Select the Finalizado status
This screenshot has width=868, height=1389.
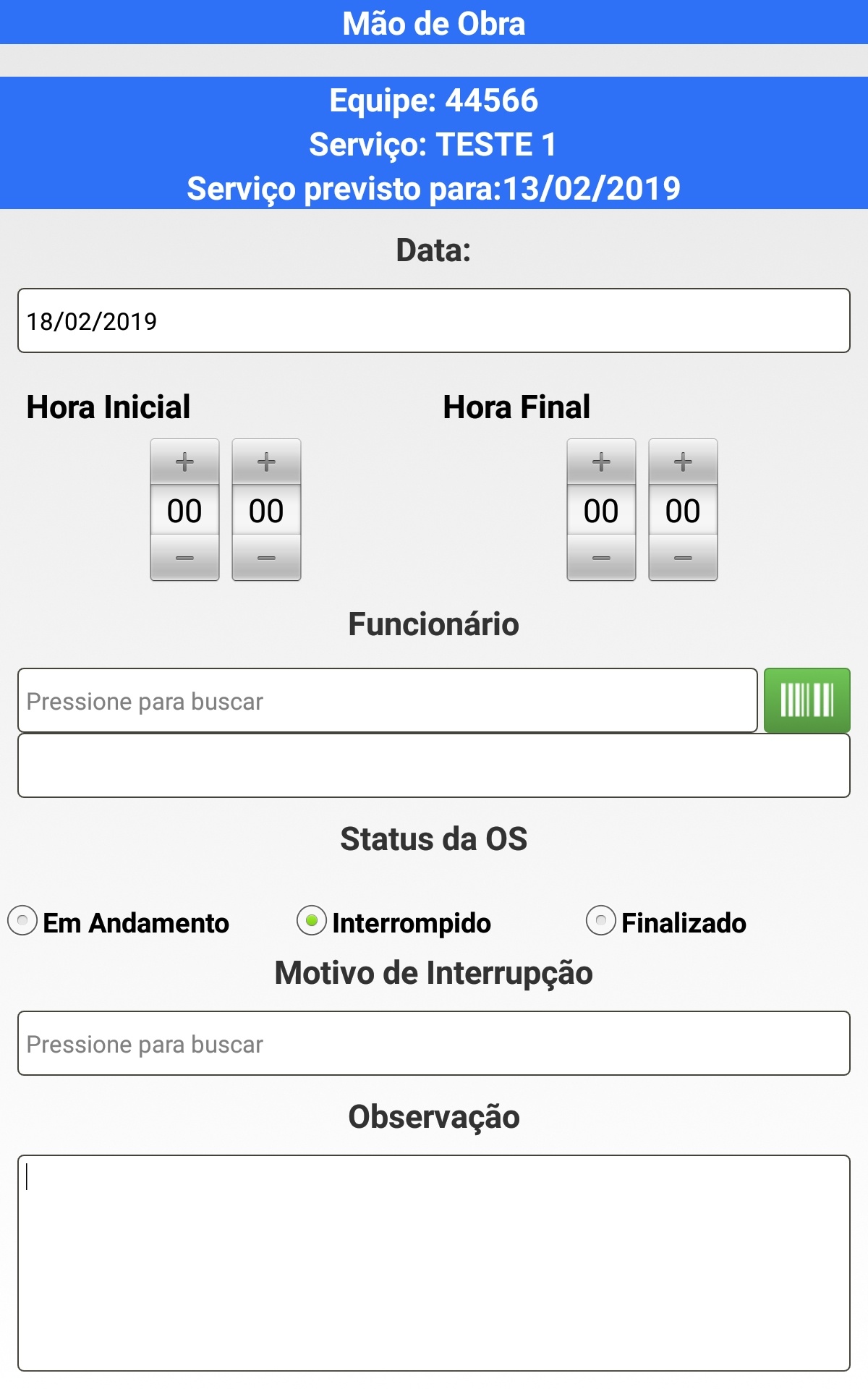(x=601, y=920)
